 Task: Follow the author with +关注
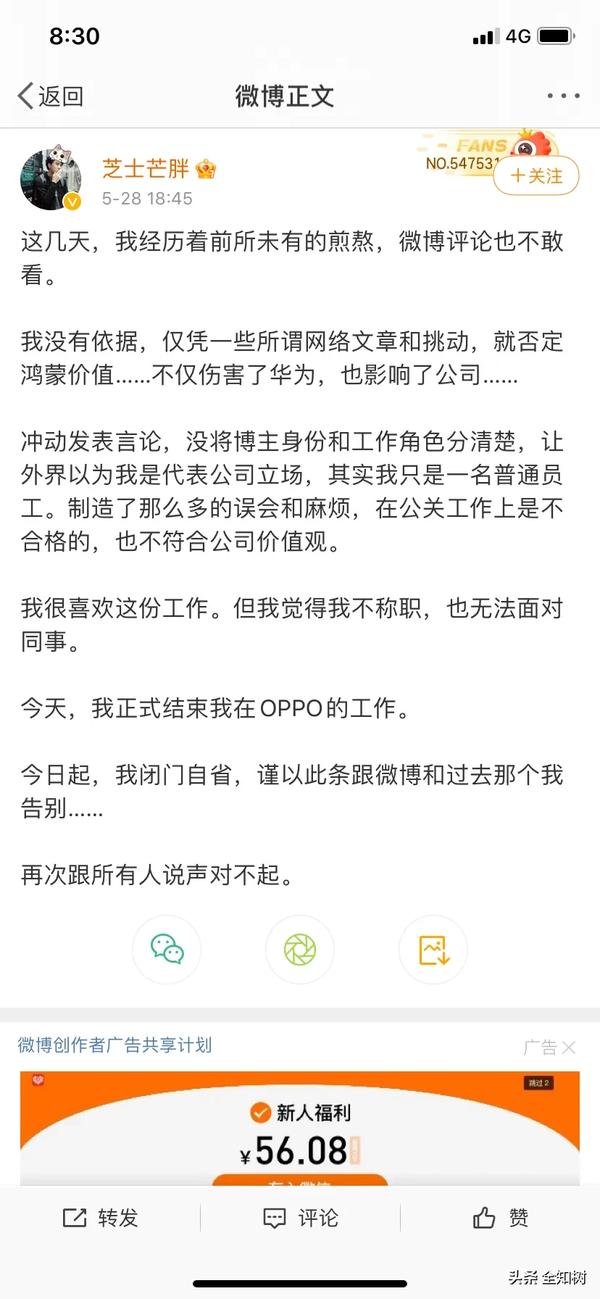[536, 175]
